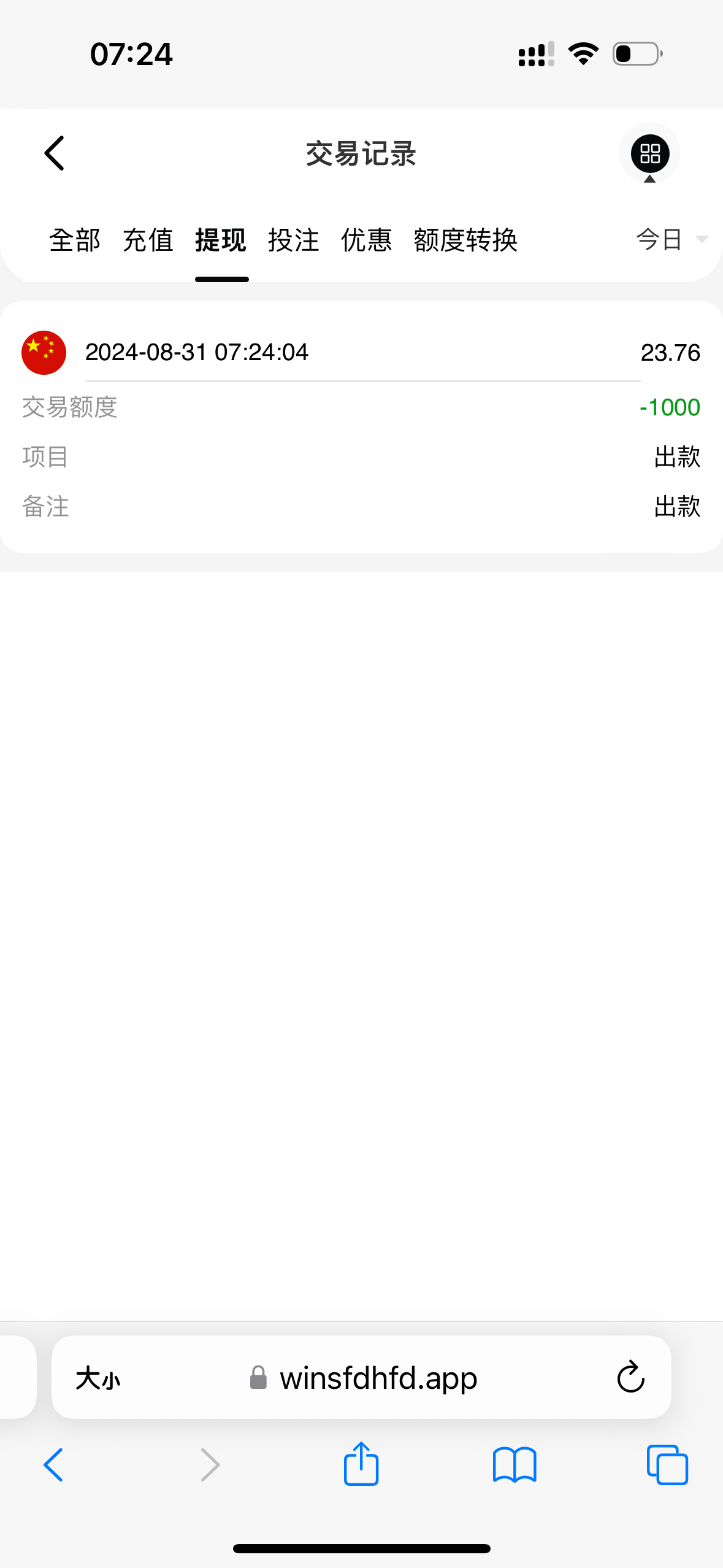Screen dimensions: 723x1568
Task: Open Safari bookmarks
Action: pos(515,1465)
